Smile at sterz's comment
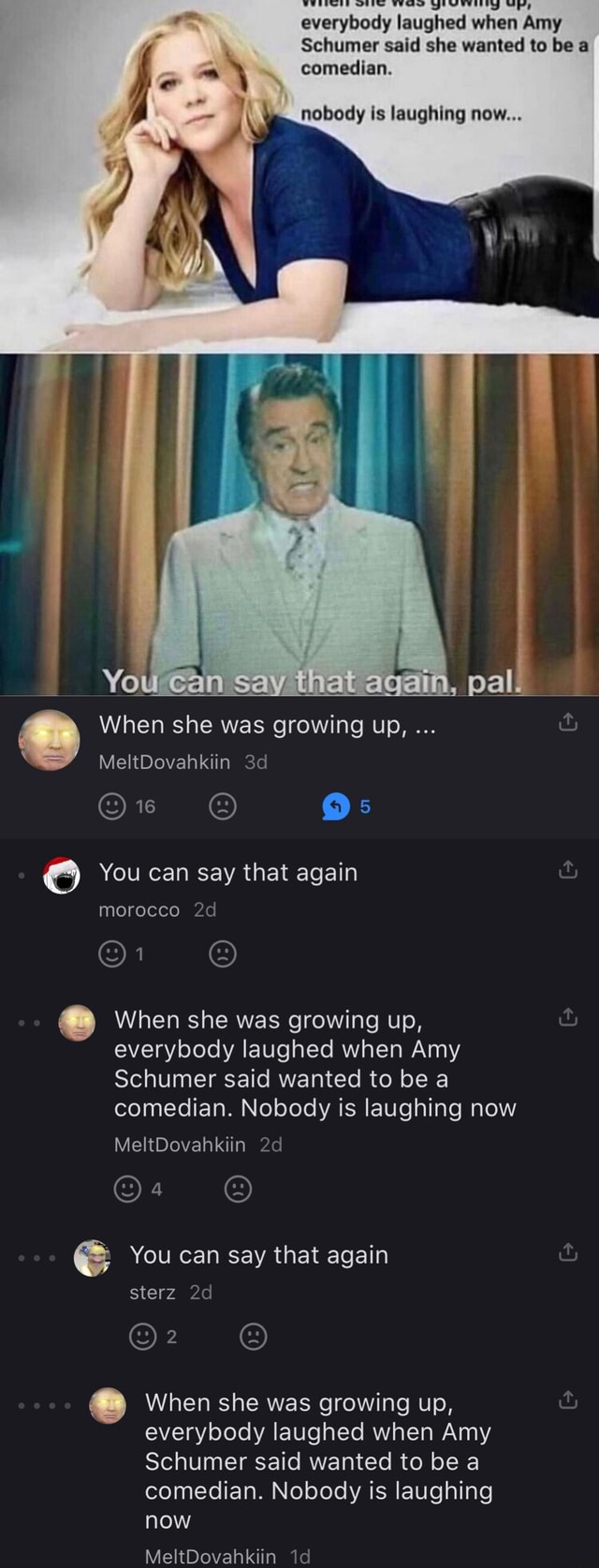This screenshot has height=1568, width=599. (x=142, y=1337)
